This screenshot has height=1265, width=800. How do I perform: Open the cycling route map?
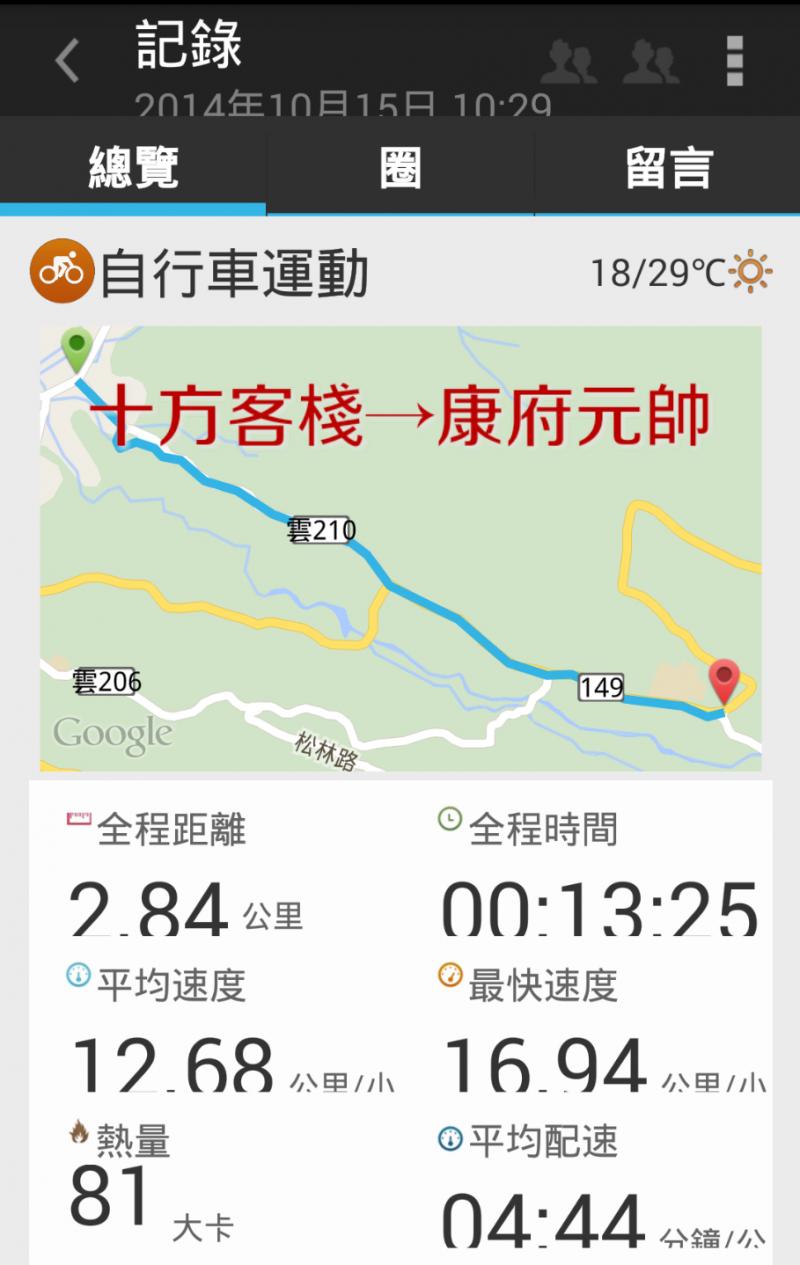coord(400,548)
